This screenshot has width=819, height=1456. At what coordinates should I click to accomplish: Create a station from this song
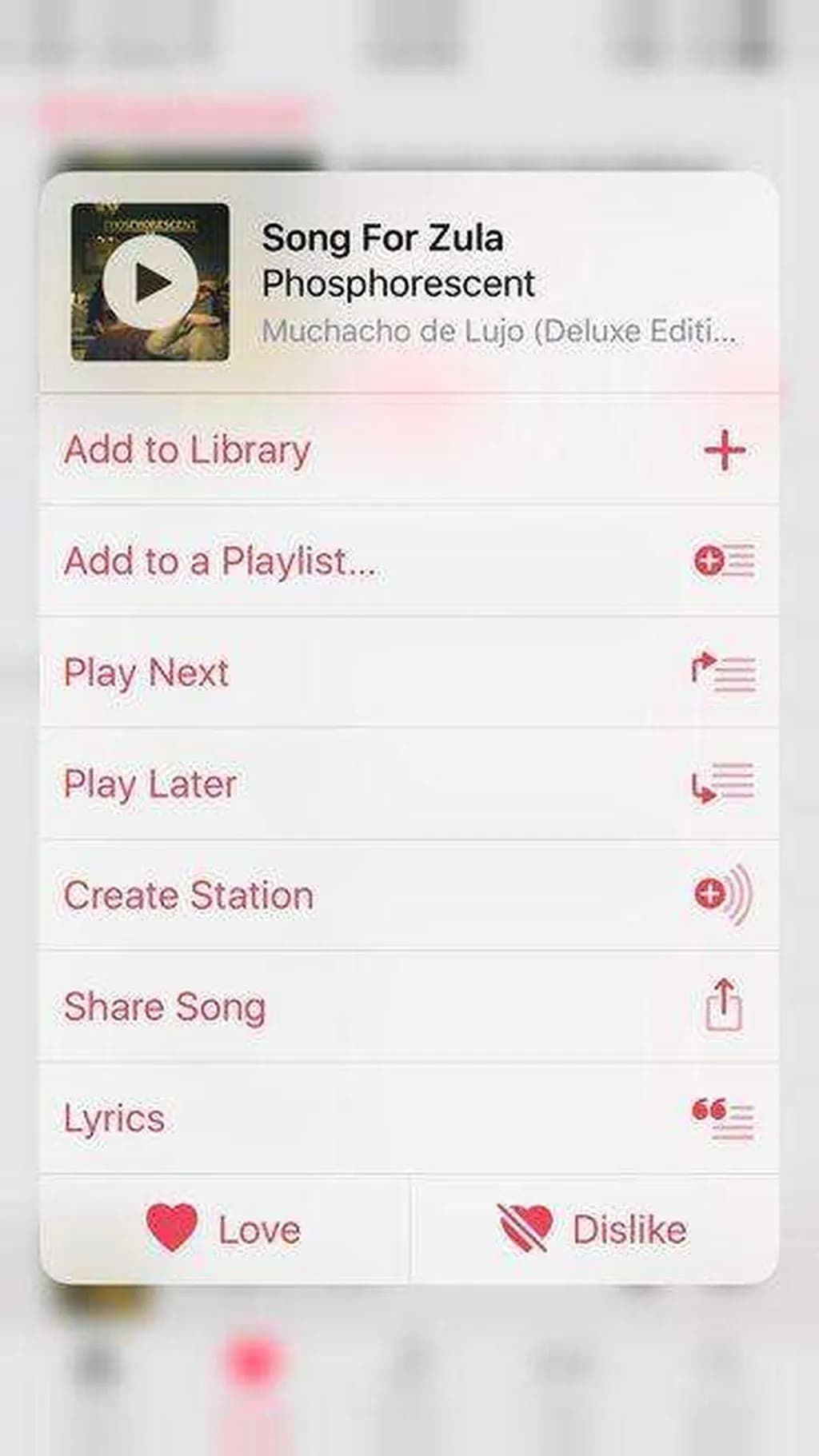[408, 896]
